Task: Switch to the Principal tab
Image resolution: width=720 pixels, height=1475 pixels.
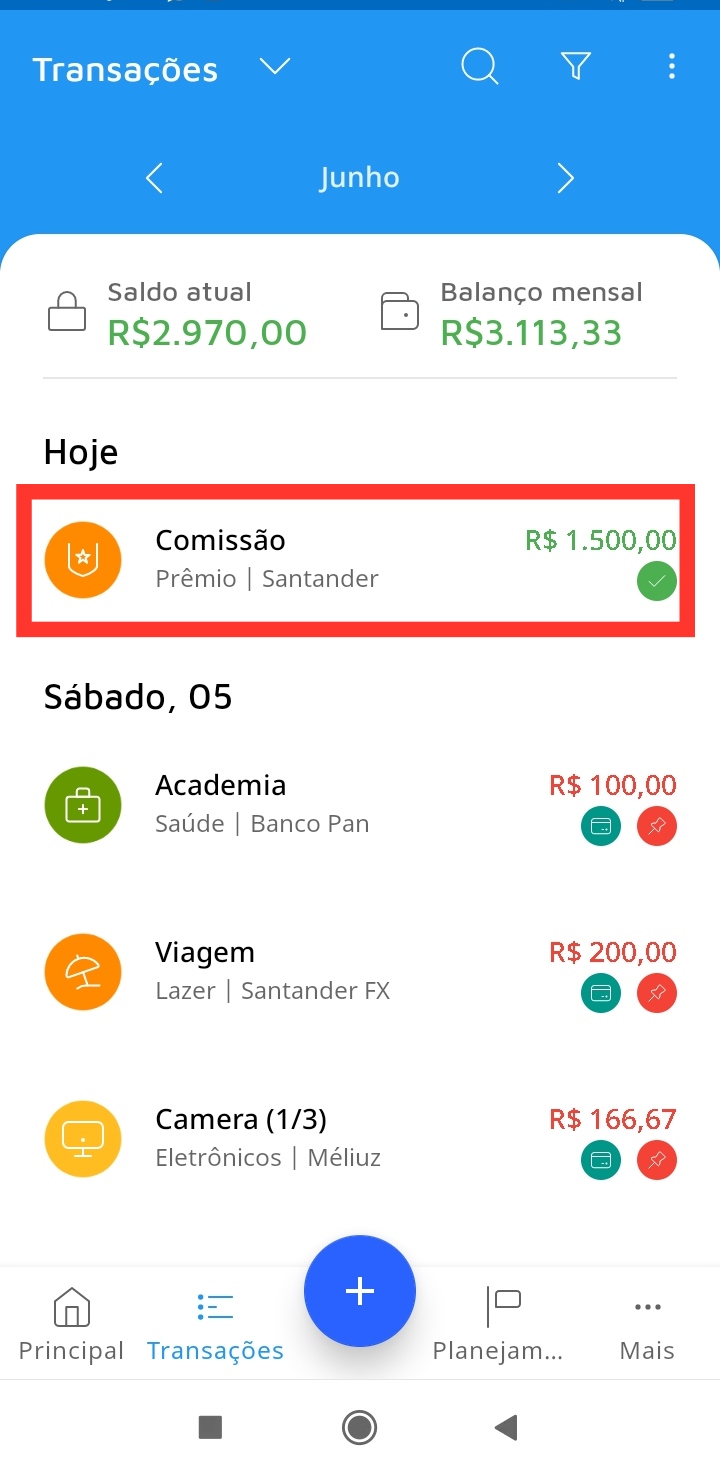Action: [x=71, y=1325]
